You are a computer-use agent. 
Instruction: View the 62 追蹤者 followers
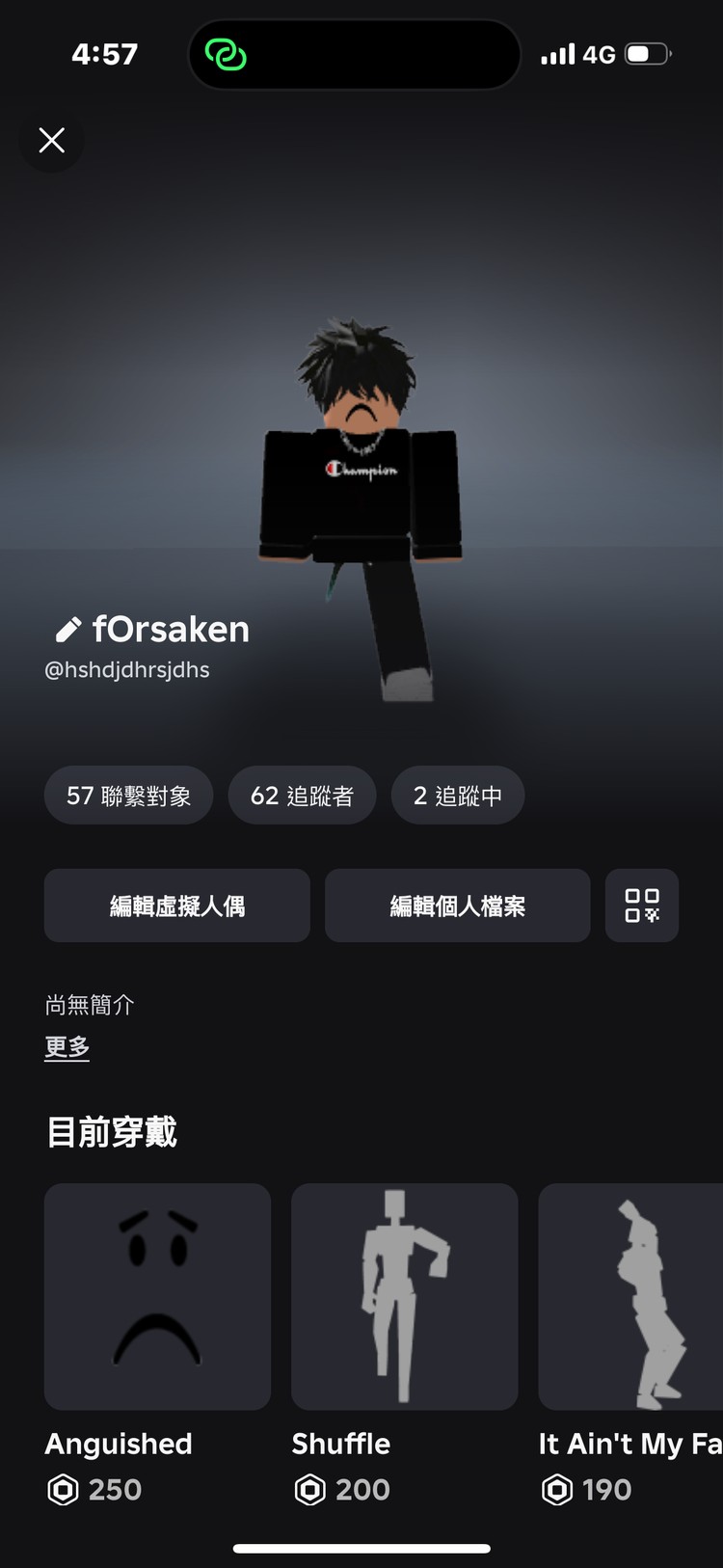(302, 796)
